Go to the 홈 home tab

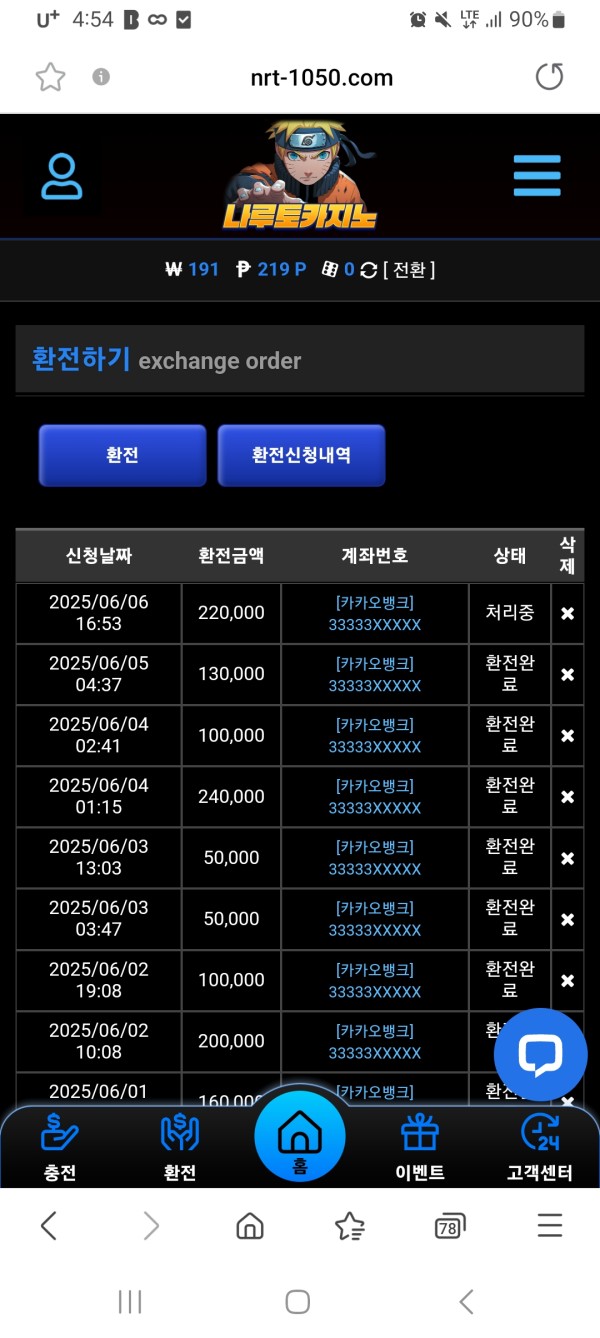tap(299, 1138)
